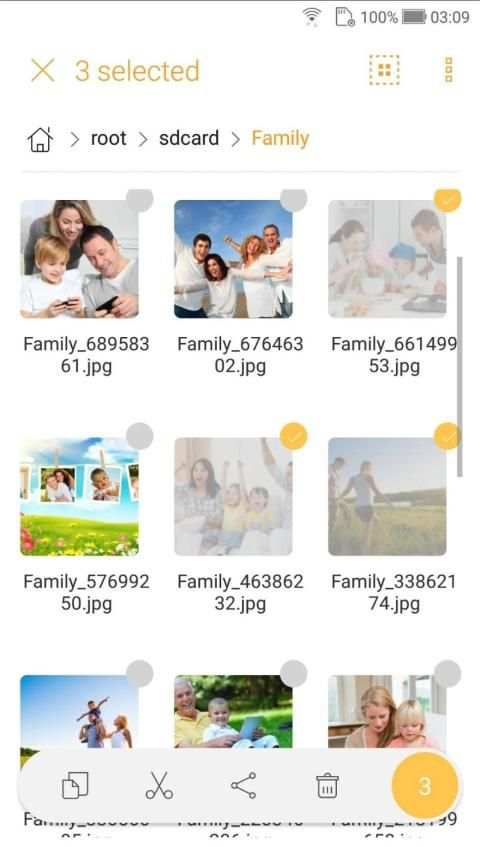Select photo Family_68958361.jpg
The image size is (480, 847).
pyautogui.click(x=79, y=259)
